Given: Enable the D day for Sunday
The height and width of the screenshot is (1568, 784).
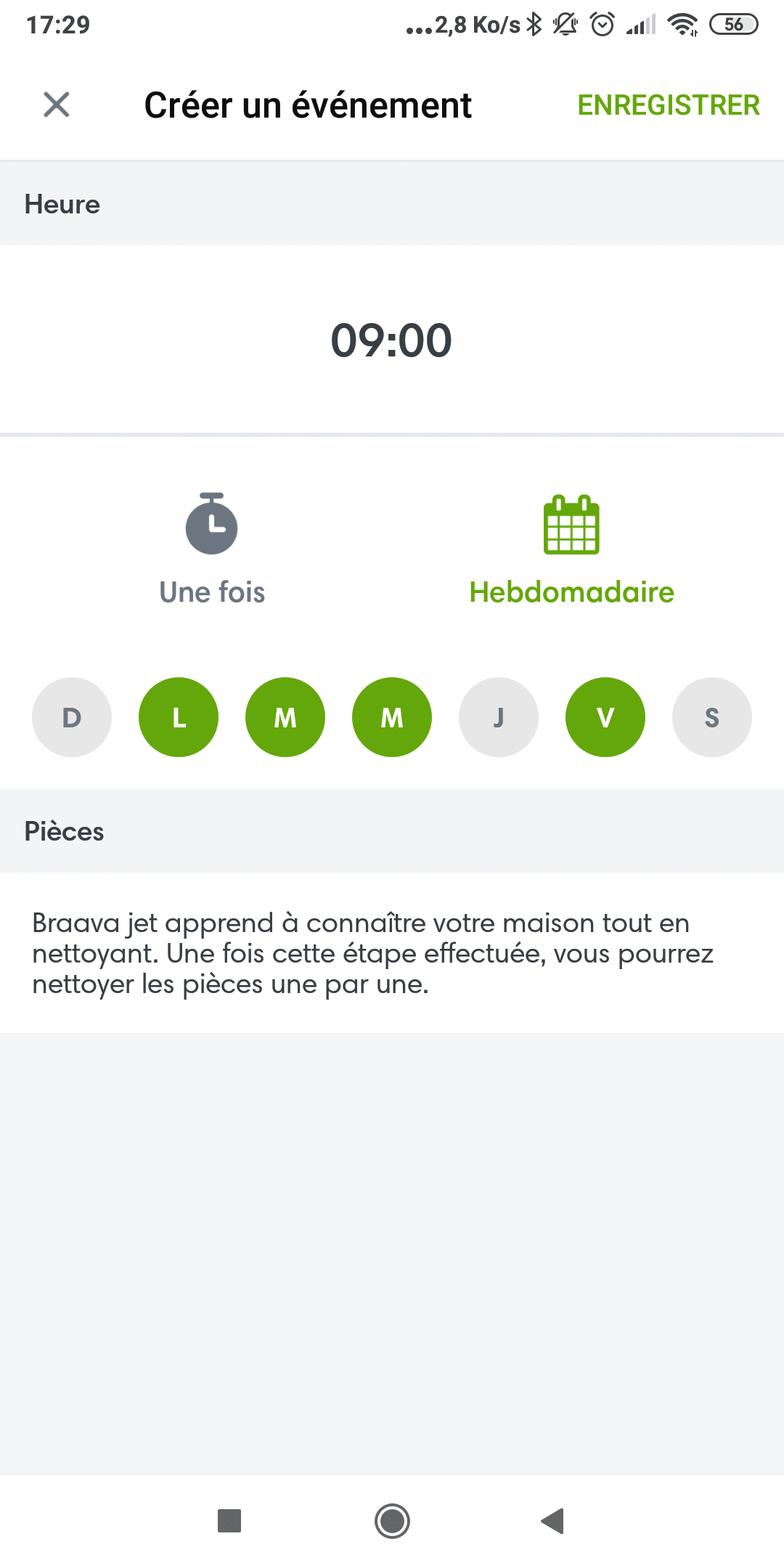Looking at the screenshot, I should (x=72, y=717).
